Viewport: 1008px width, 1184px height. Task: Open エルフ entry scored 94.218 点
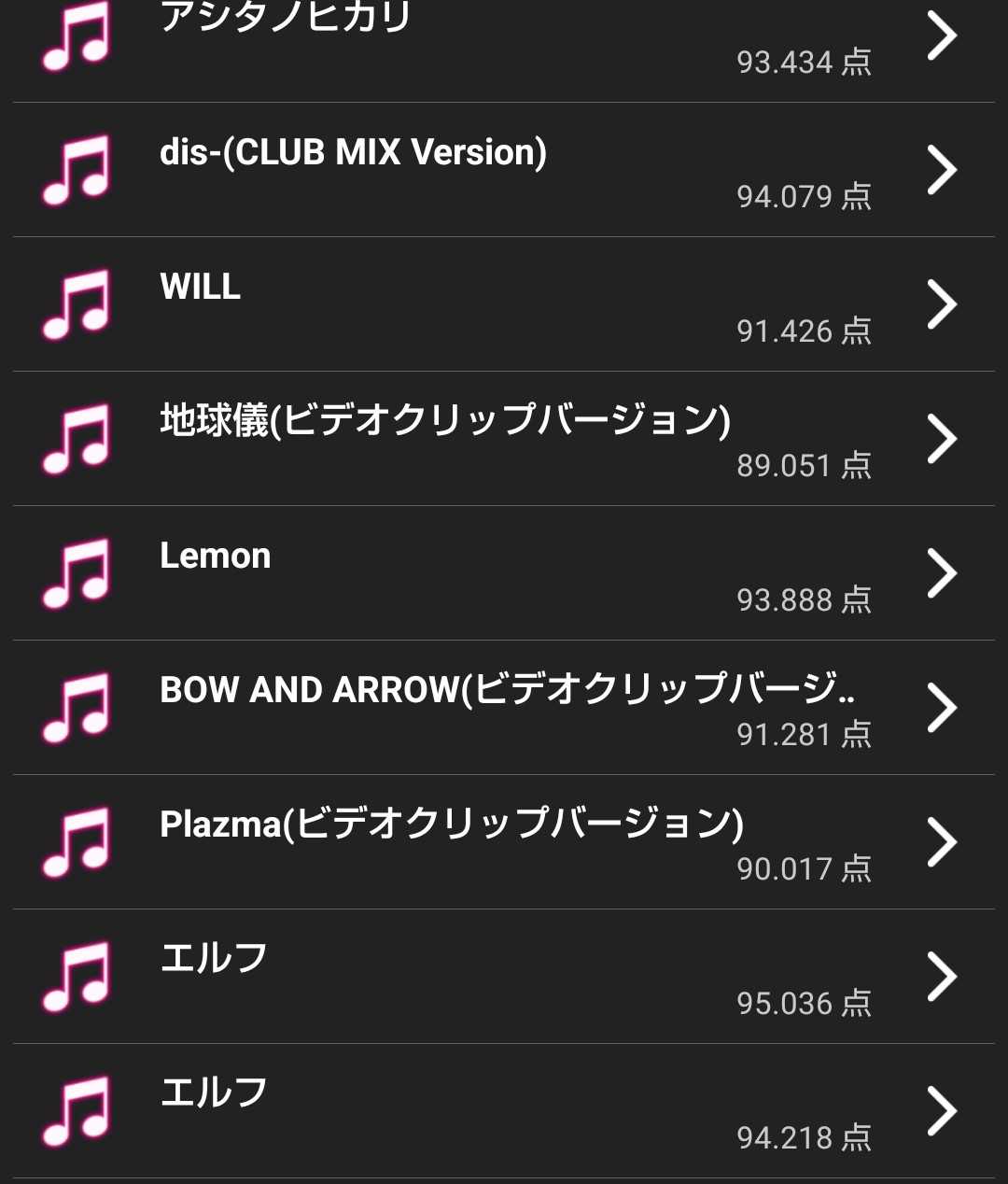[x=504, y=1111]
